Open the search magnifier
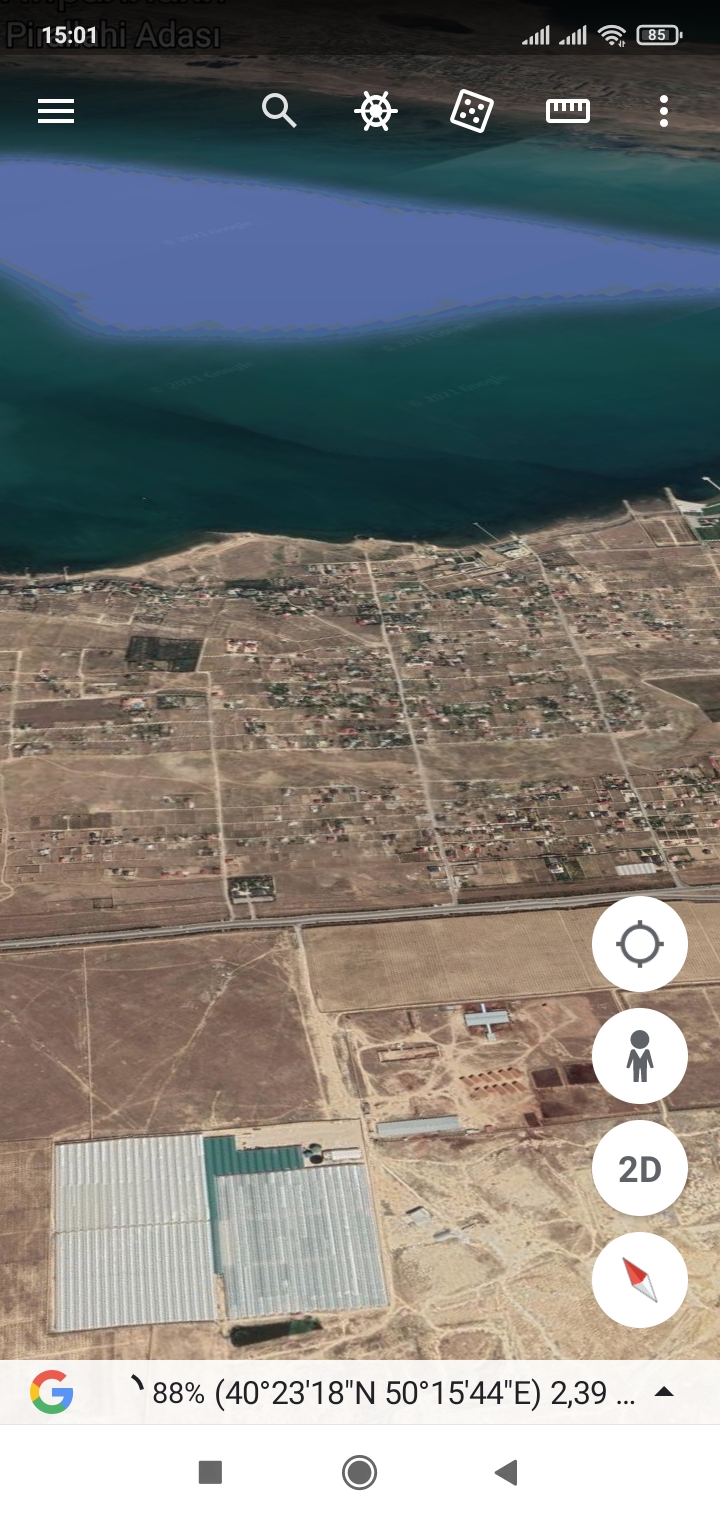The width and height of the screenshot is (720, 1520). point(279,111)
